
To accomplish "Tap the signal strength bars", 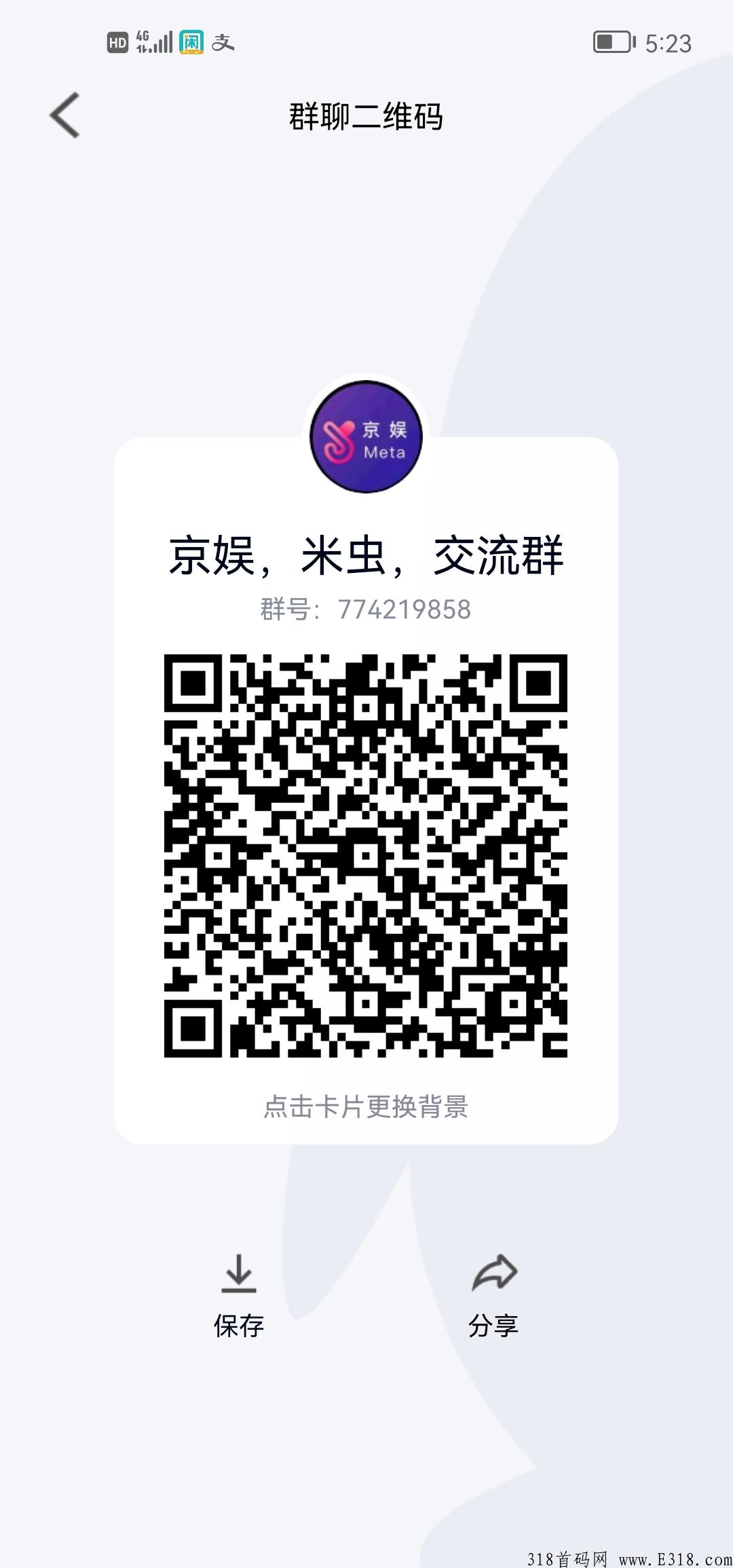I will pos(165,41).
